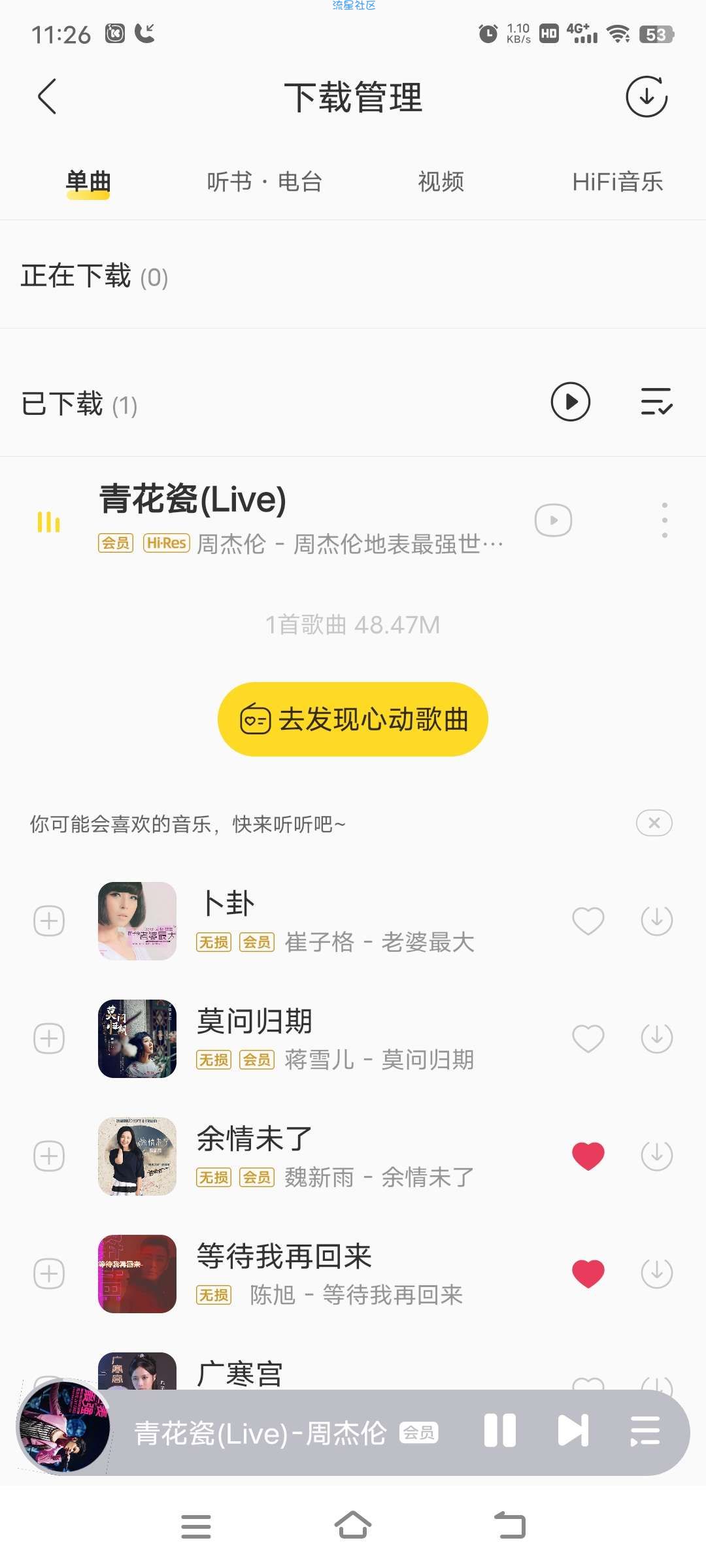Open multi-select list management icon
Viewport: 706px width, 1568px height.
(656, 402)
